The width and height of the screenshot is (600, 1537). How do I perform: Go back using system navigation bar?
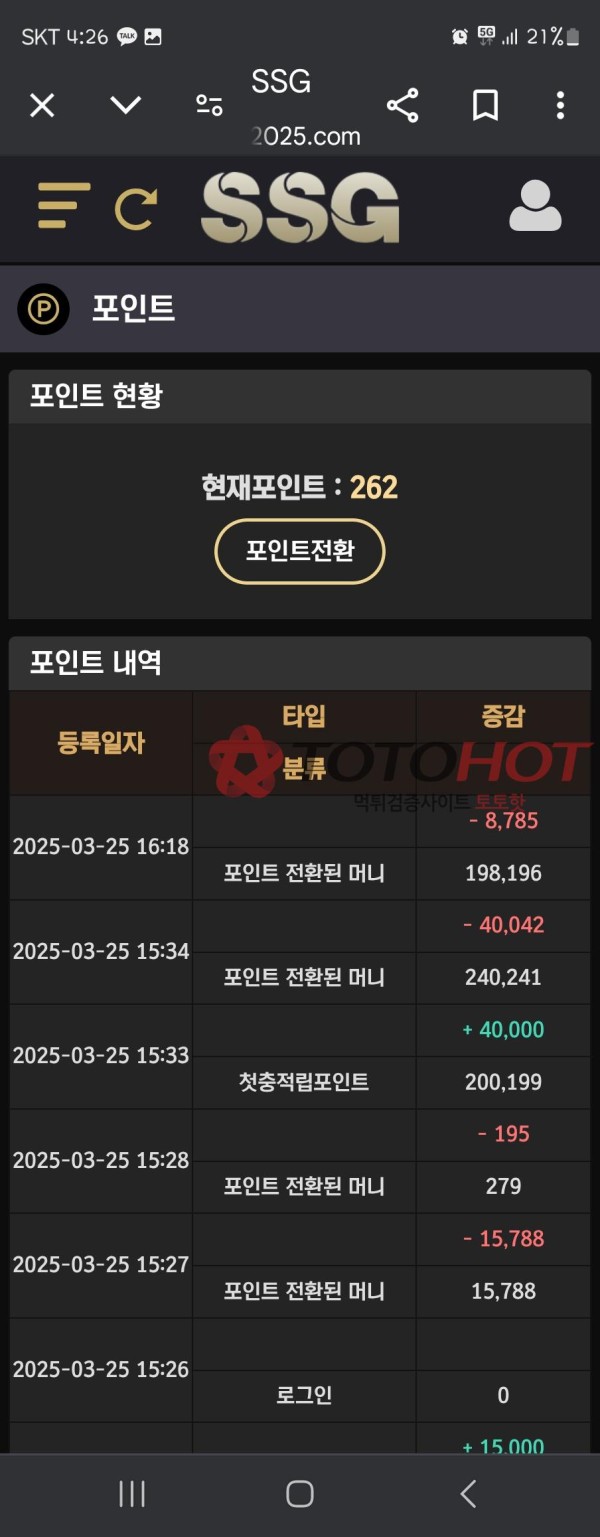[x=467, y=1494]
